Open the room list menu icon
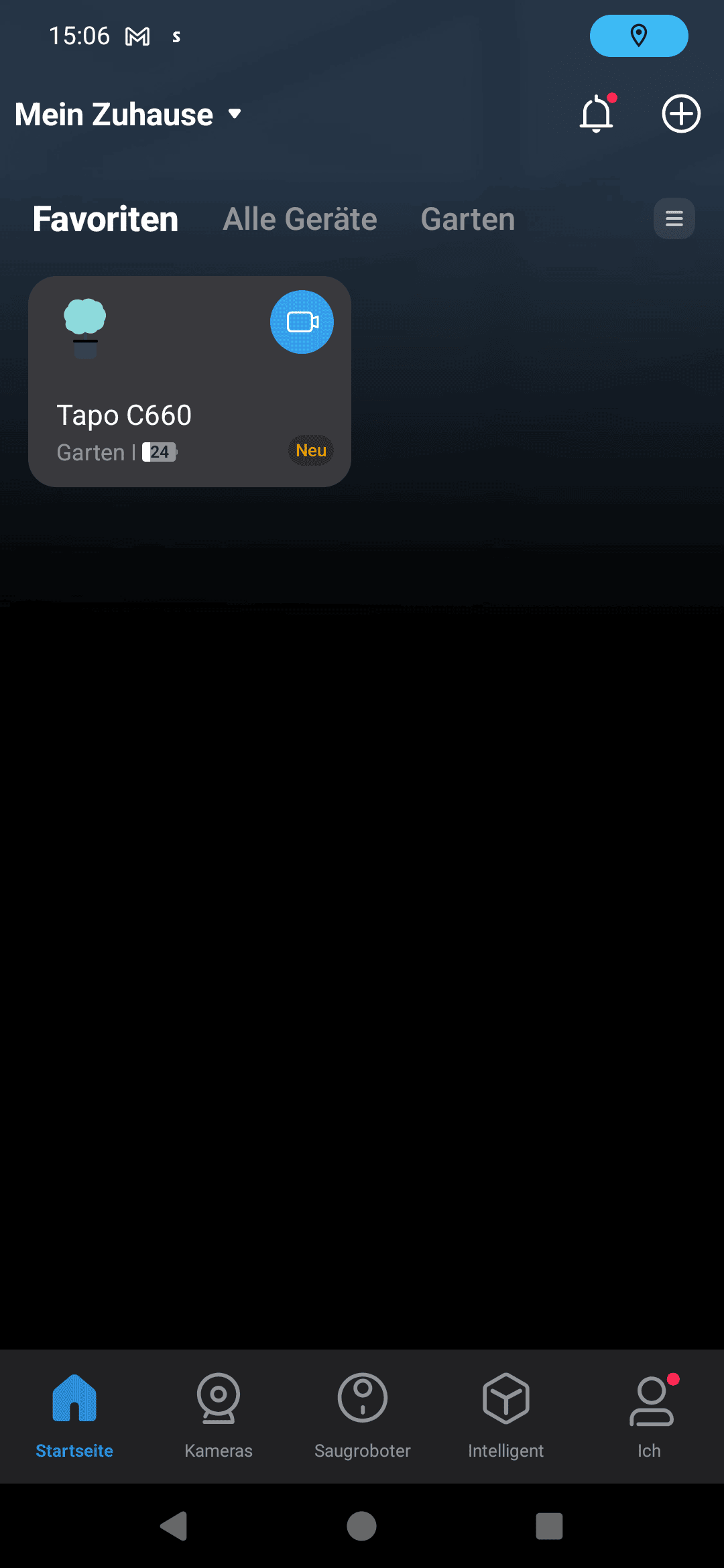Viewport: 724px width, 1568px height. pyautogui.click(x=674, y=218)
